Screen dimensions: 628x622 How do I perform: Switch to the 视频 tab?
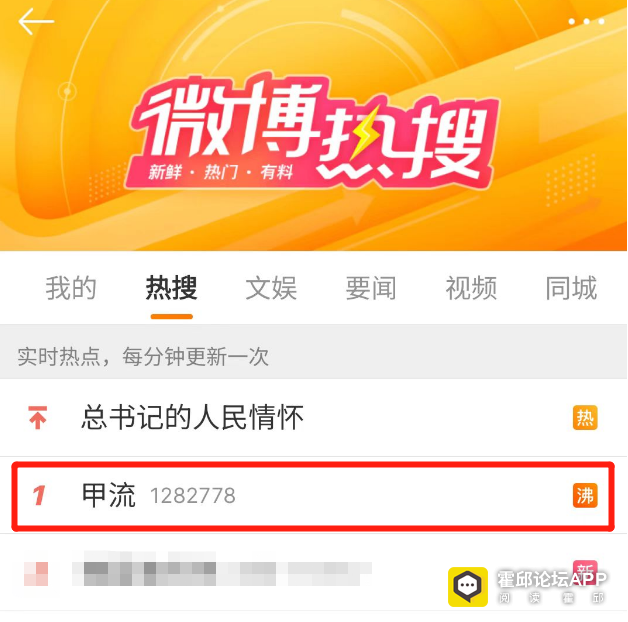(471, 289)
